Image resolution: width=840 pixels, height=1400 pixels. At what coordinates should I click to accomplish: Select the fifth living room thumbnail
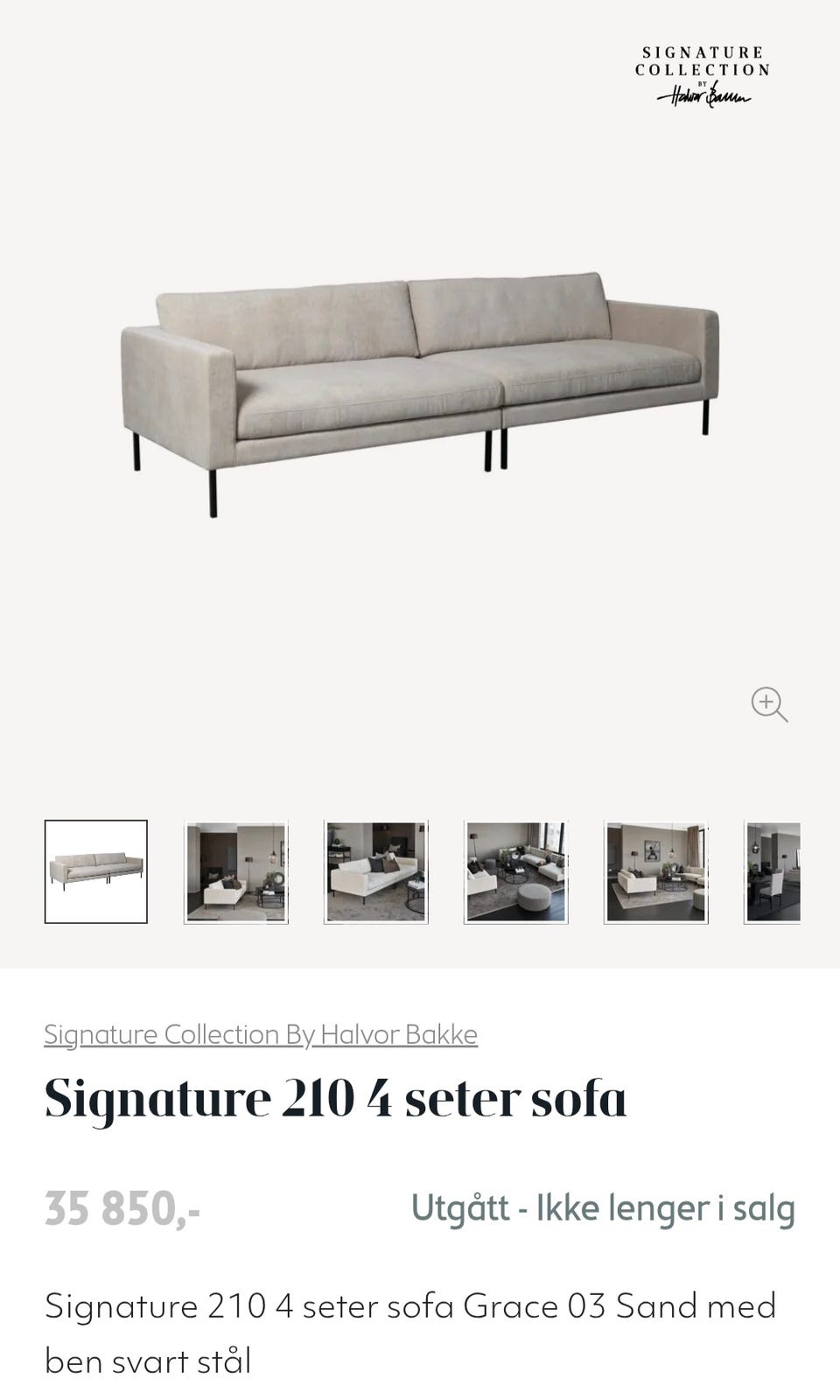(x=655, y=871)
